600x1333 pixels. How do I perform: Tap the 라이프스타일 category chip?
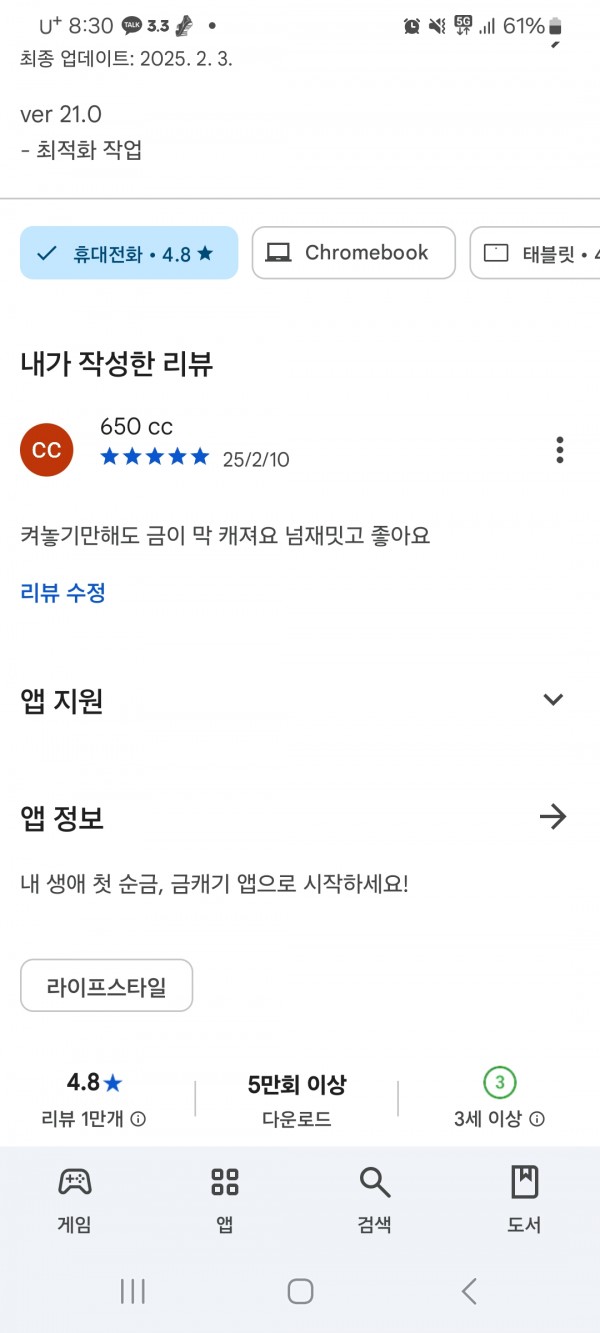coord(106,987)
